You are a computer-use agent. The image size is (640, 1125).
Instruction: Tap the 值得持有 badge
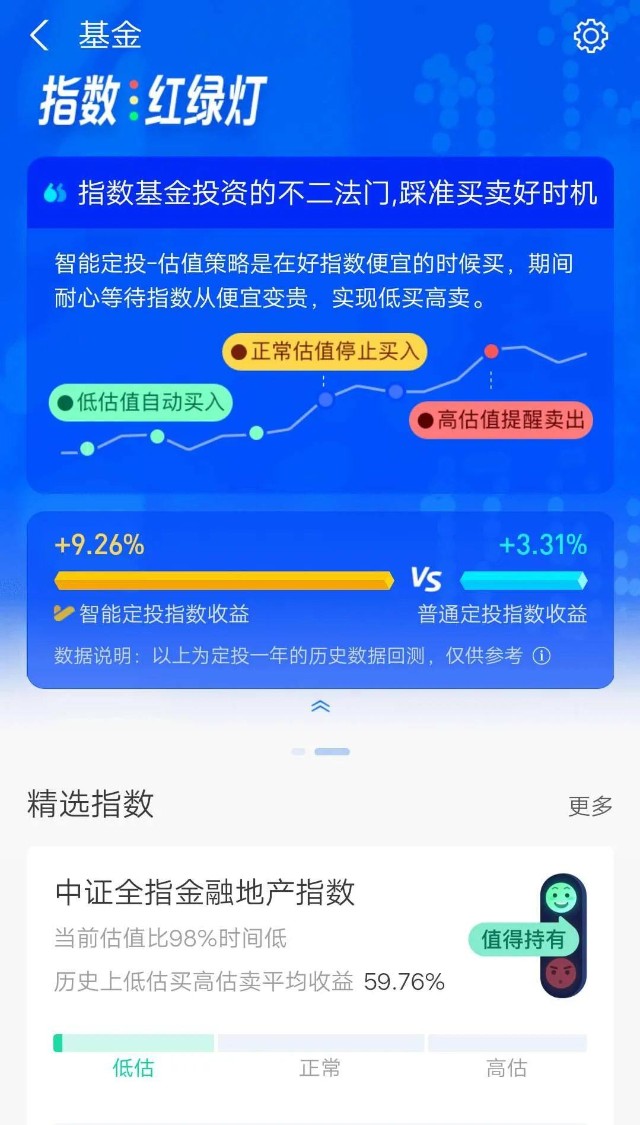pyautogui.click(x=523, y=939)
